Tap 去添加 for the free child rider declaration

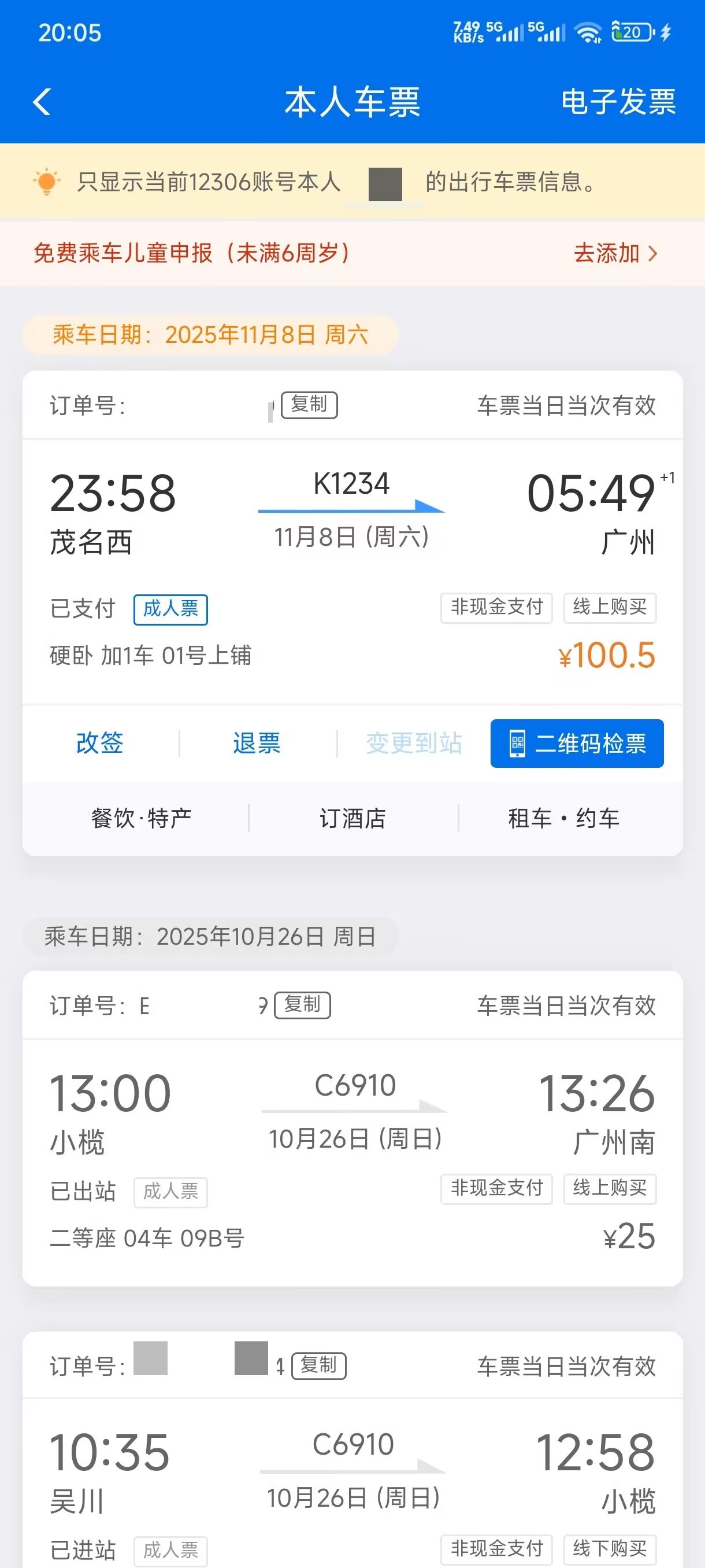click(615, 253)
